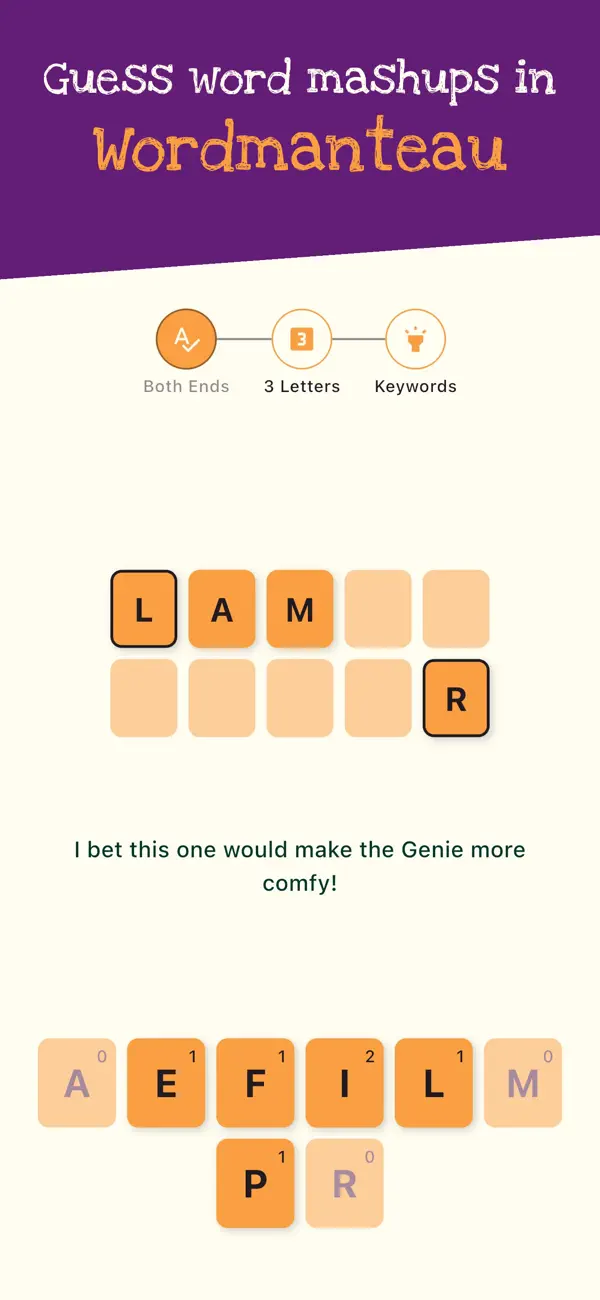
Task: Tap the placed letter A in the answer
Action: [222, 609]
